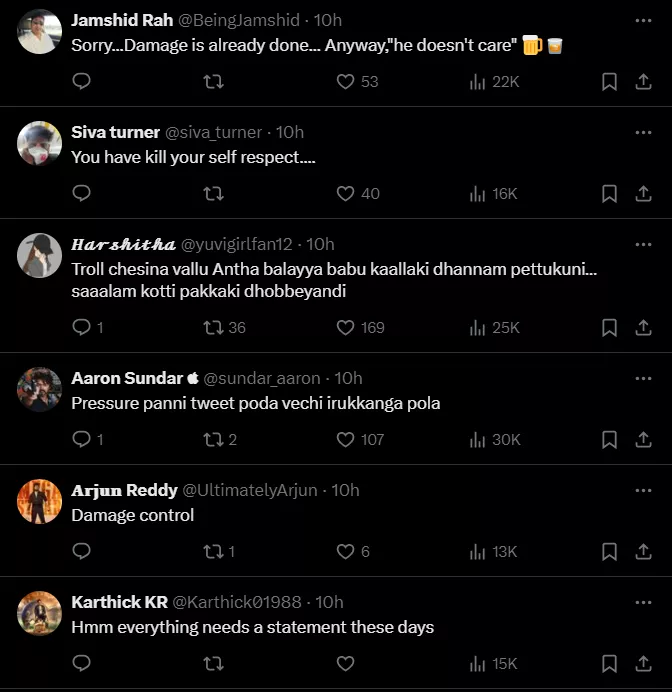This screenshot has width=672, height=692.
Task: Bookmark Harshitha's tweet
Action: click(x=609, y=328)
